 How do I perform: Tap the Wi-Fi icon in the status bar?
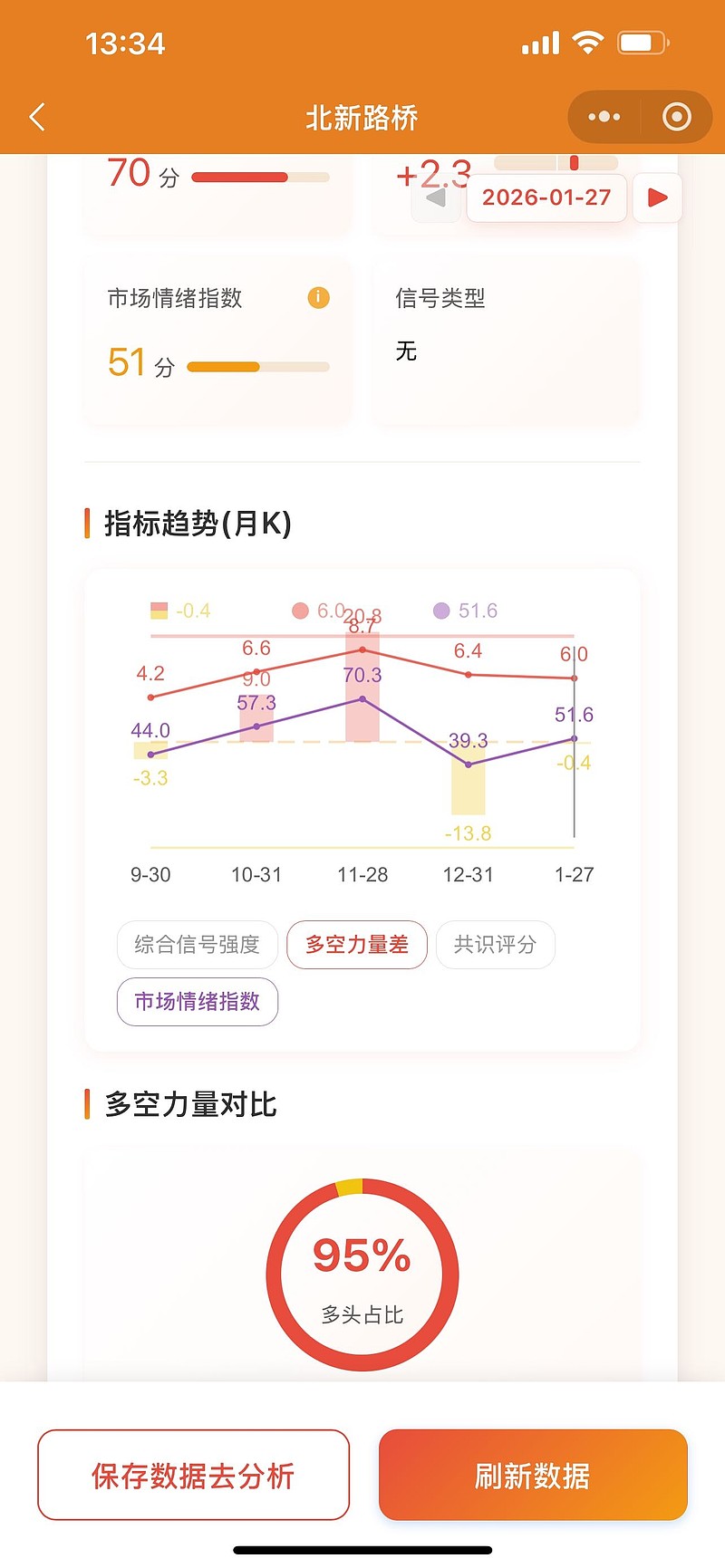pyautogui.click(x=585, y=42)
